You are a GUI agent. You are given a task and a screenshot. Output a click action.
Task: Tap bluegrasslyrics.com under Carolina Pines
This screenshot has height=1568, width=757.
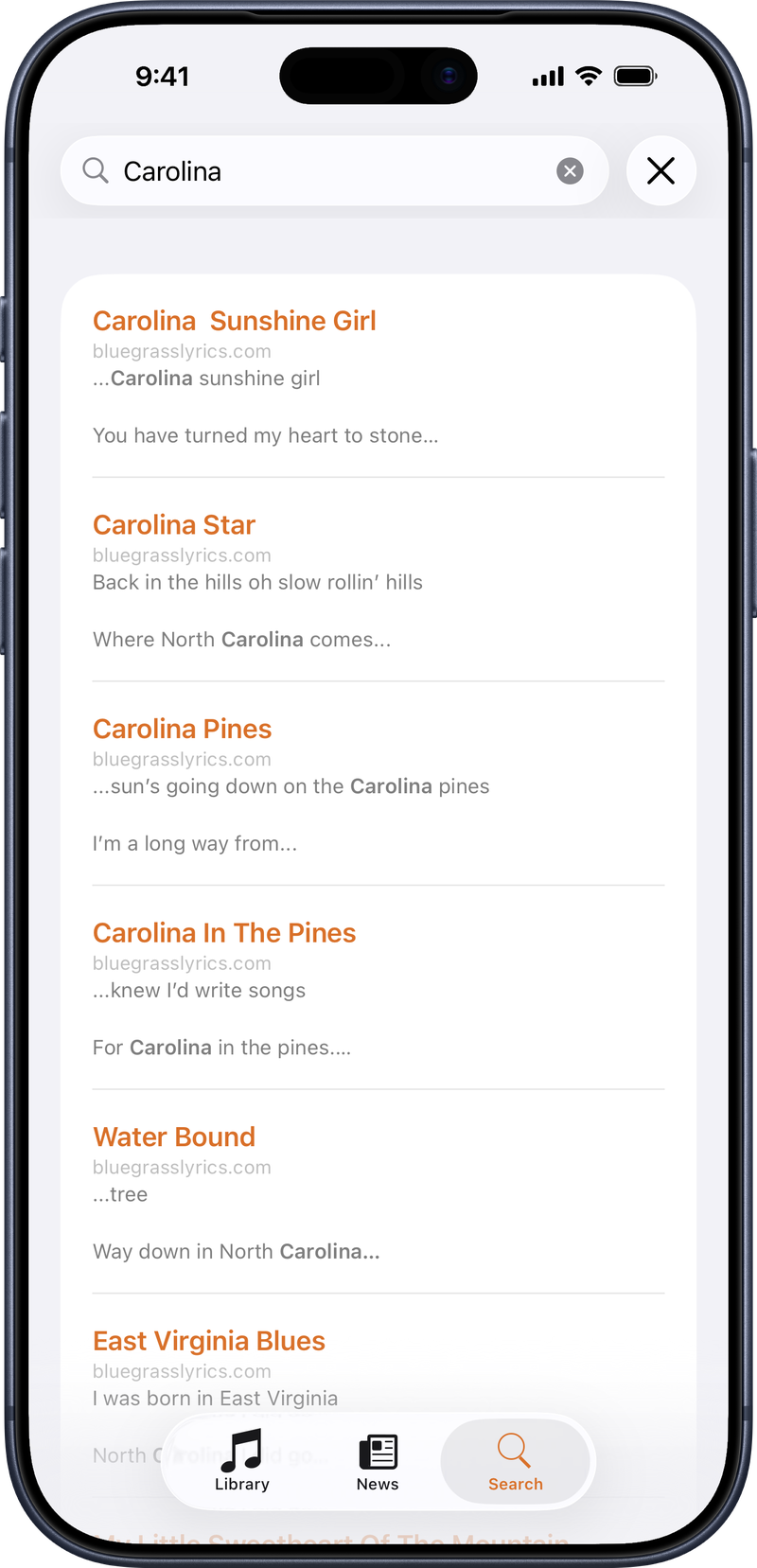pos(182,758)
